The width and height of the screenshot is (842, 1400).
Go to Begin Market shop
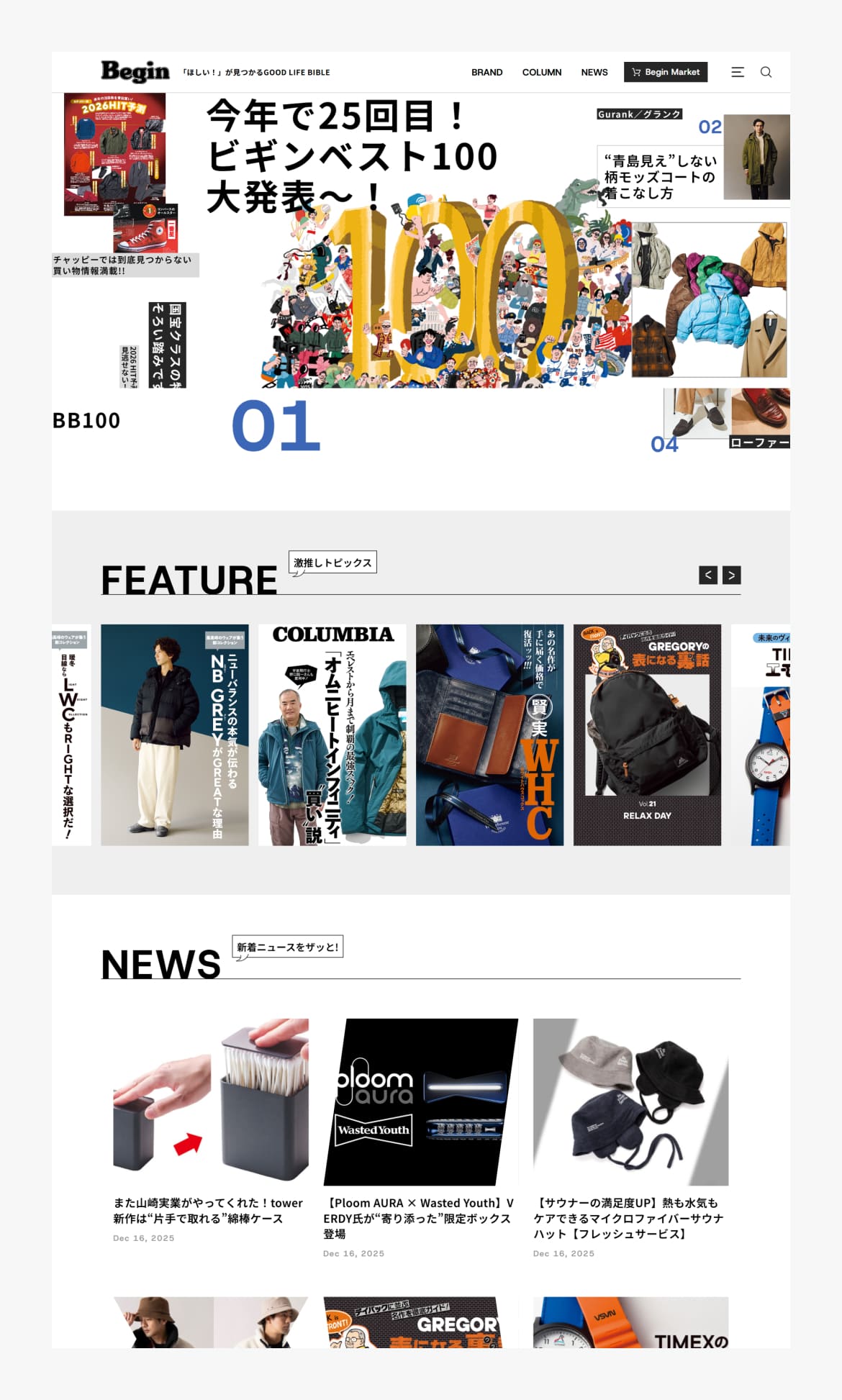tap(666, 72)
